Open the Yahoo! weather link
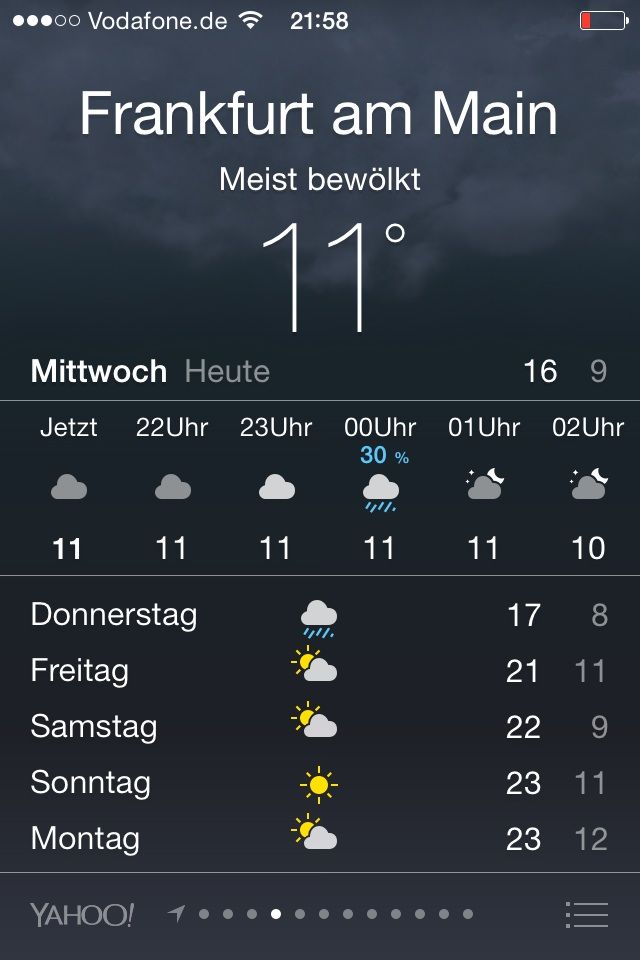This screenshot has width=640, height=960. point(82,914)
